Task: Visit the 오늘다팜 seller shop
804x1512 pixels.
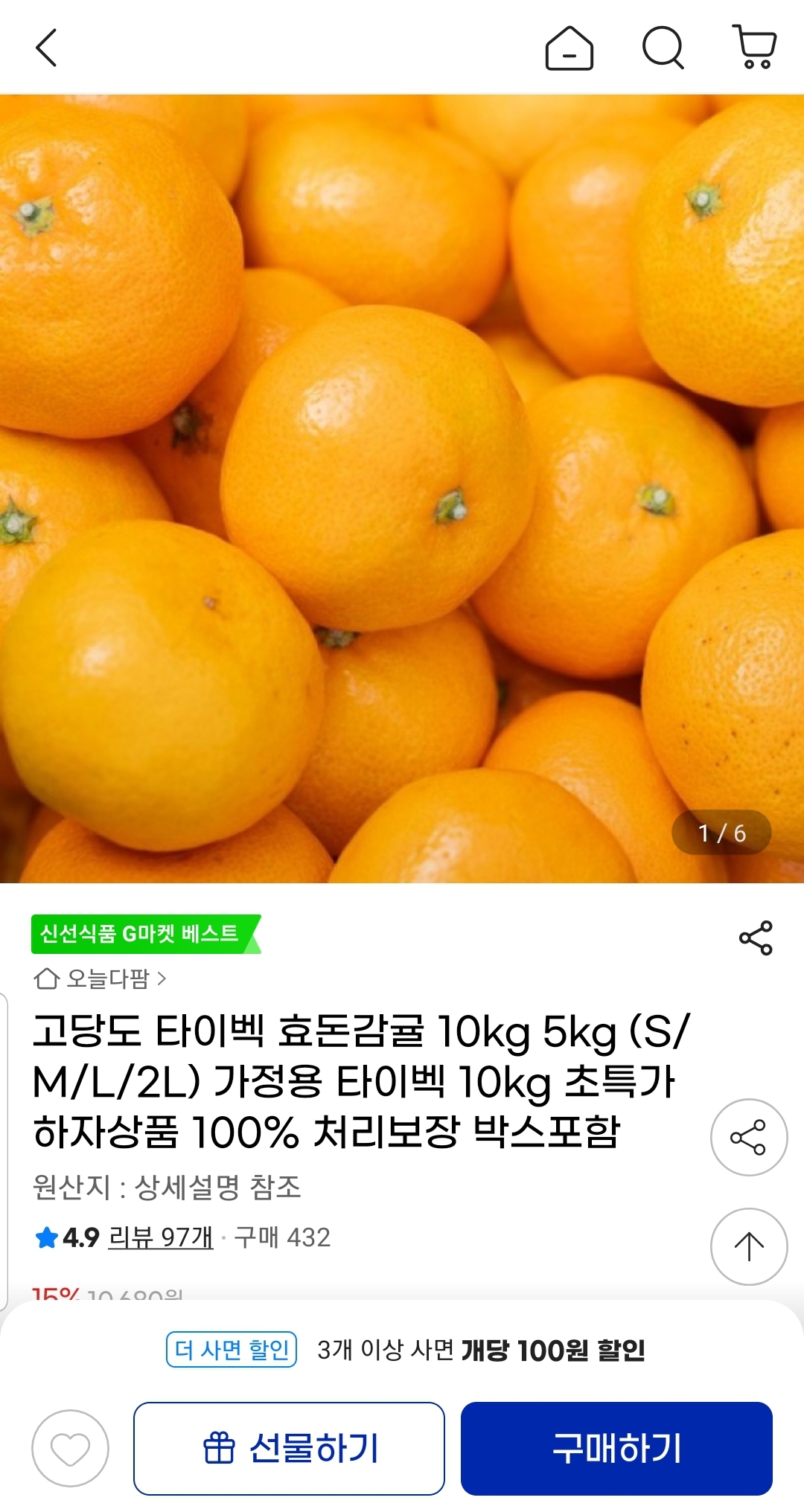Action: click(x=100, y=978)
